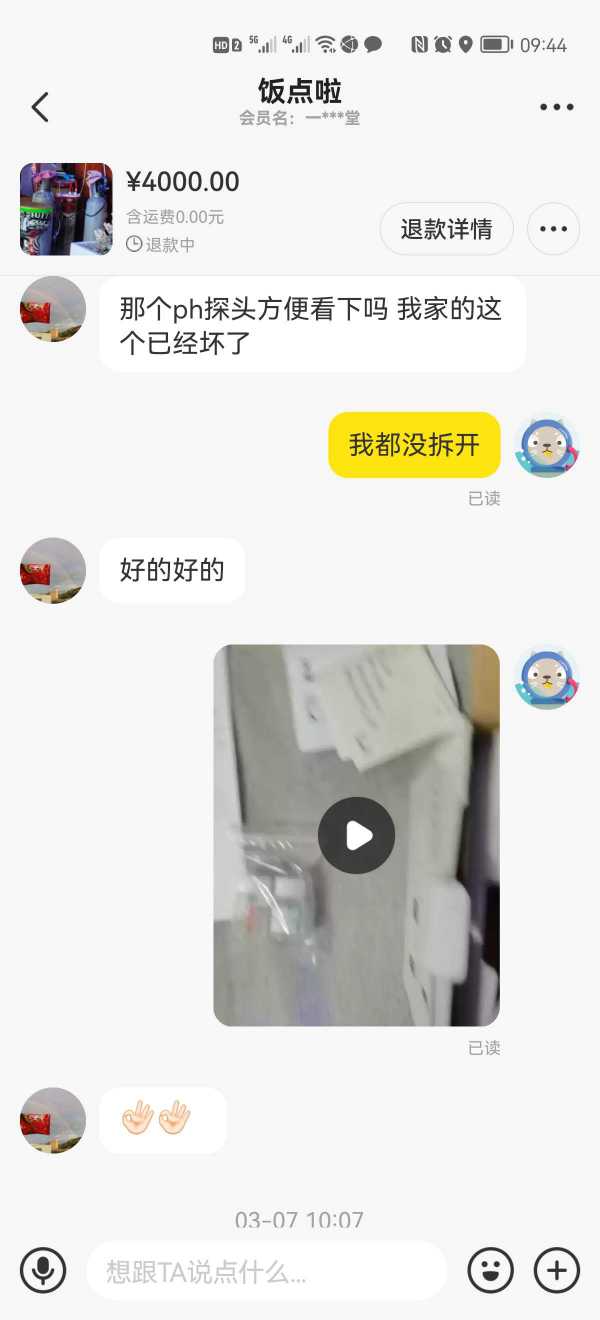600x1320 pixels.
Task: Open more options beside 退款详情
Action: click(x=553, y=229)
